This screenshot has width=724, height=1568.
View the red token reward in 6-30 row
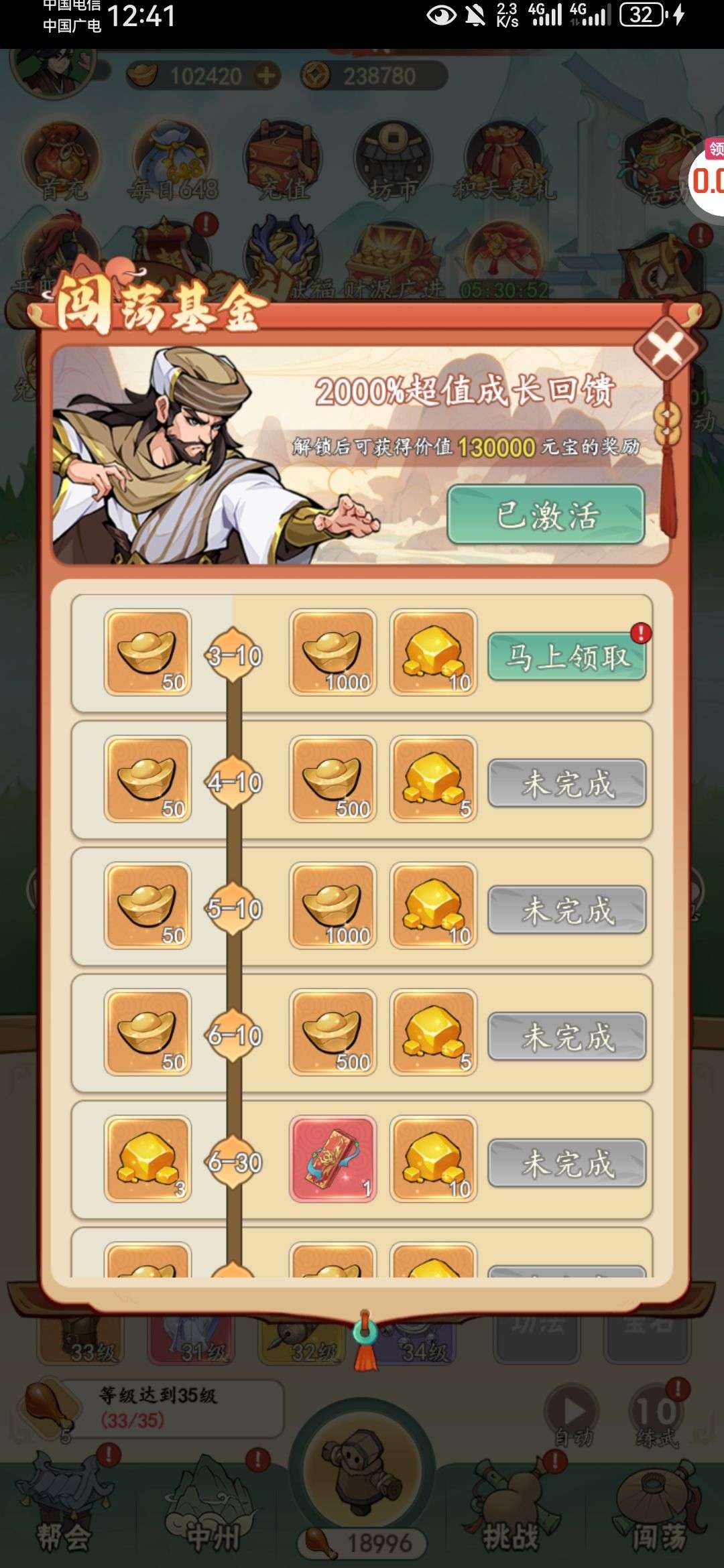(333, 1159)
